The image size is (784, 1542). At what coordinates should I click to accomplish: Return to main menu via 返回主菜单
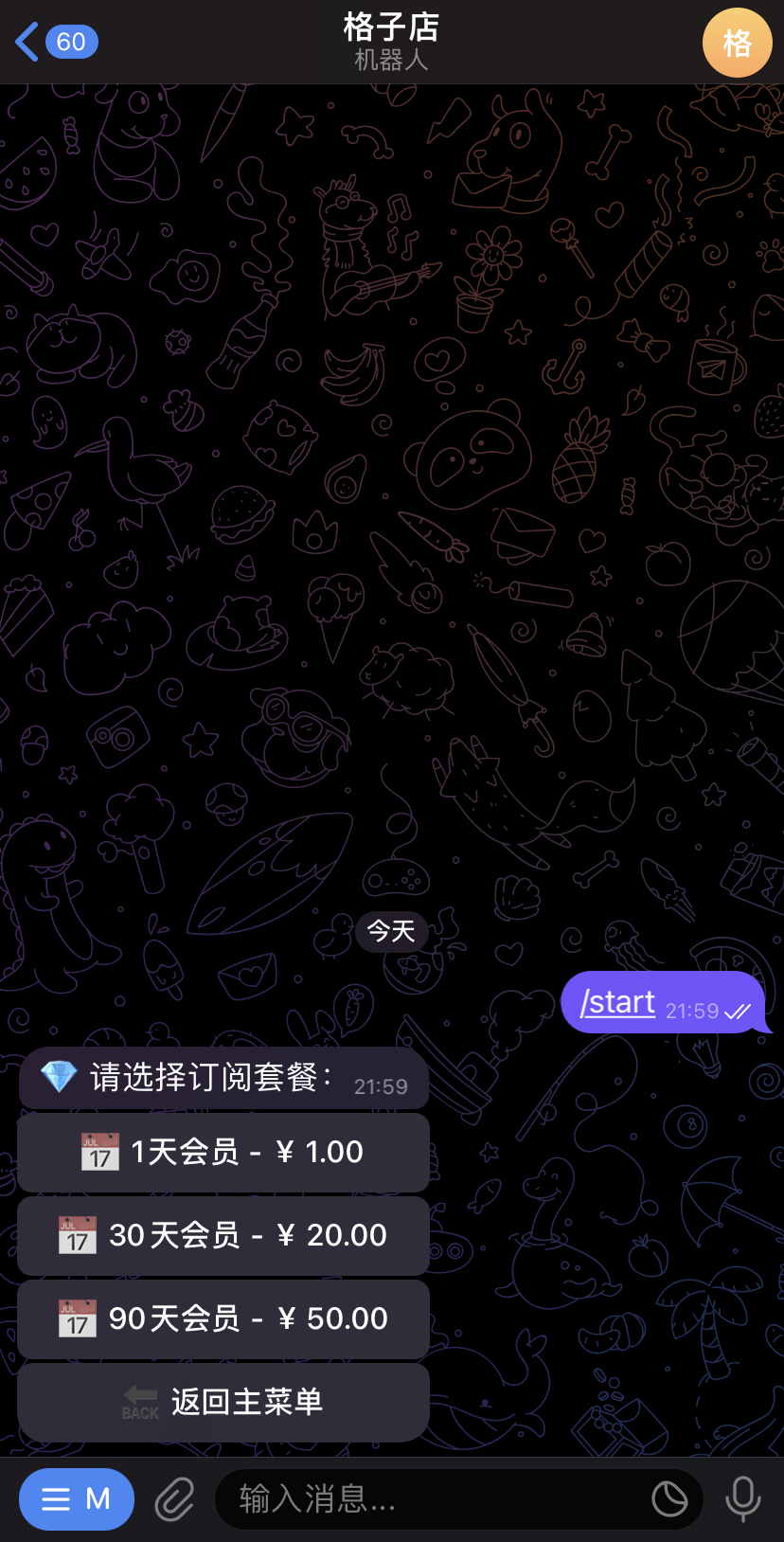[223, 1401]
